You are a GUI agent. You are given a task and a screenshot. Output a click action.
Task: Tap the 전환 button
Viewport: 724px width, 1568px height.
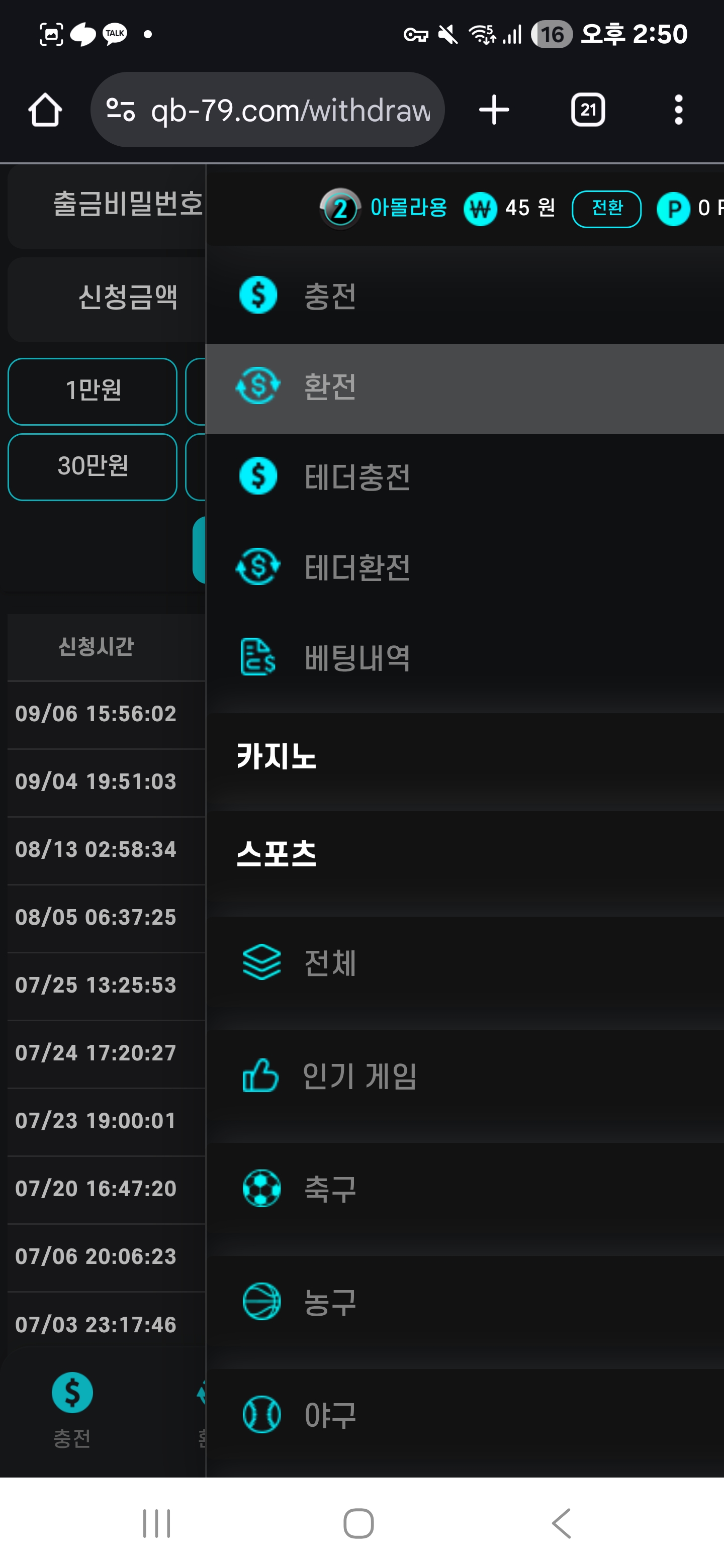[x=606, y=209]
